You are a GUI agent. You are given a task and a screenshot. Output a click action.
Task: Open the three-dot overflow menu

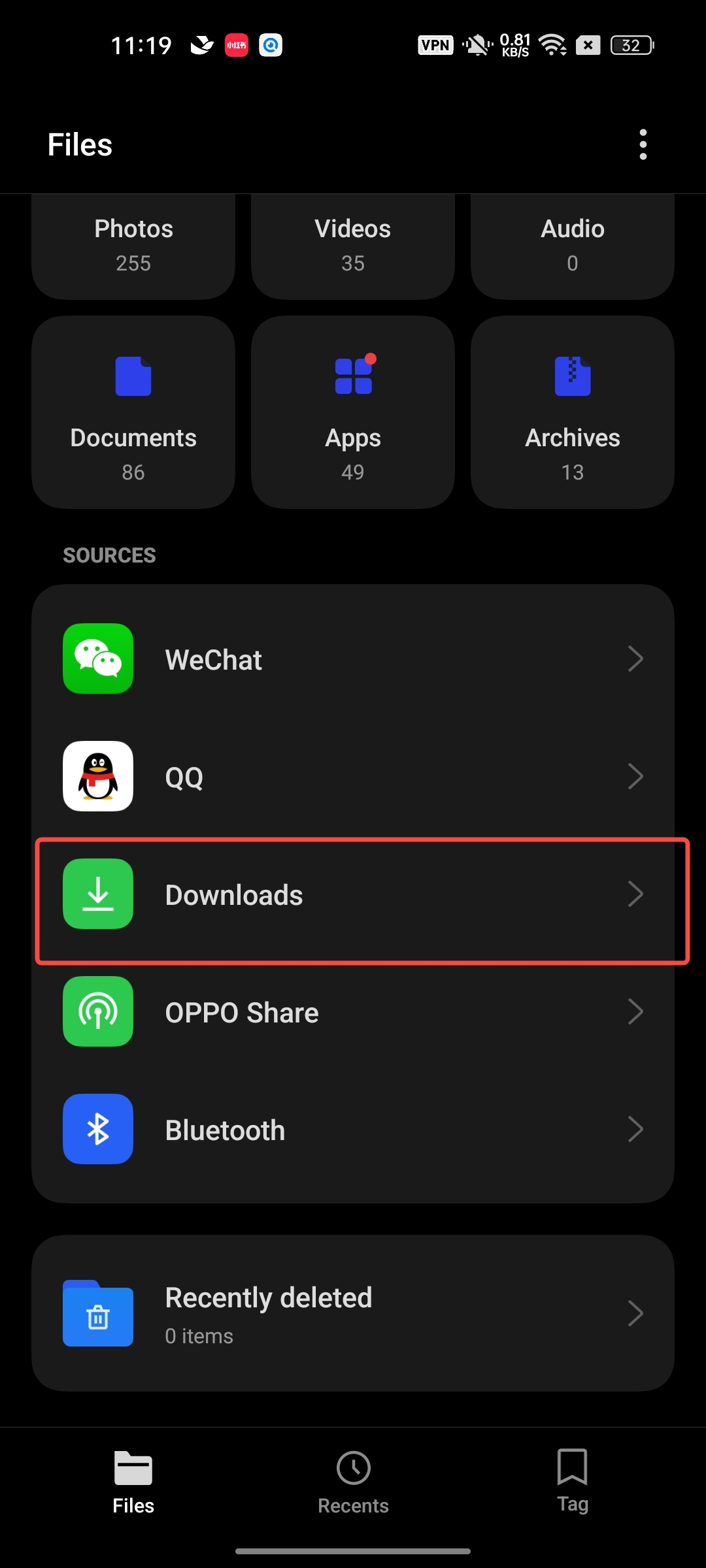pyautogui.click(x=643, y=144)
